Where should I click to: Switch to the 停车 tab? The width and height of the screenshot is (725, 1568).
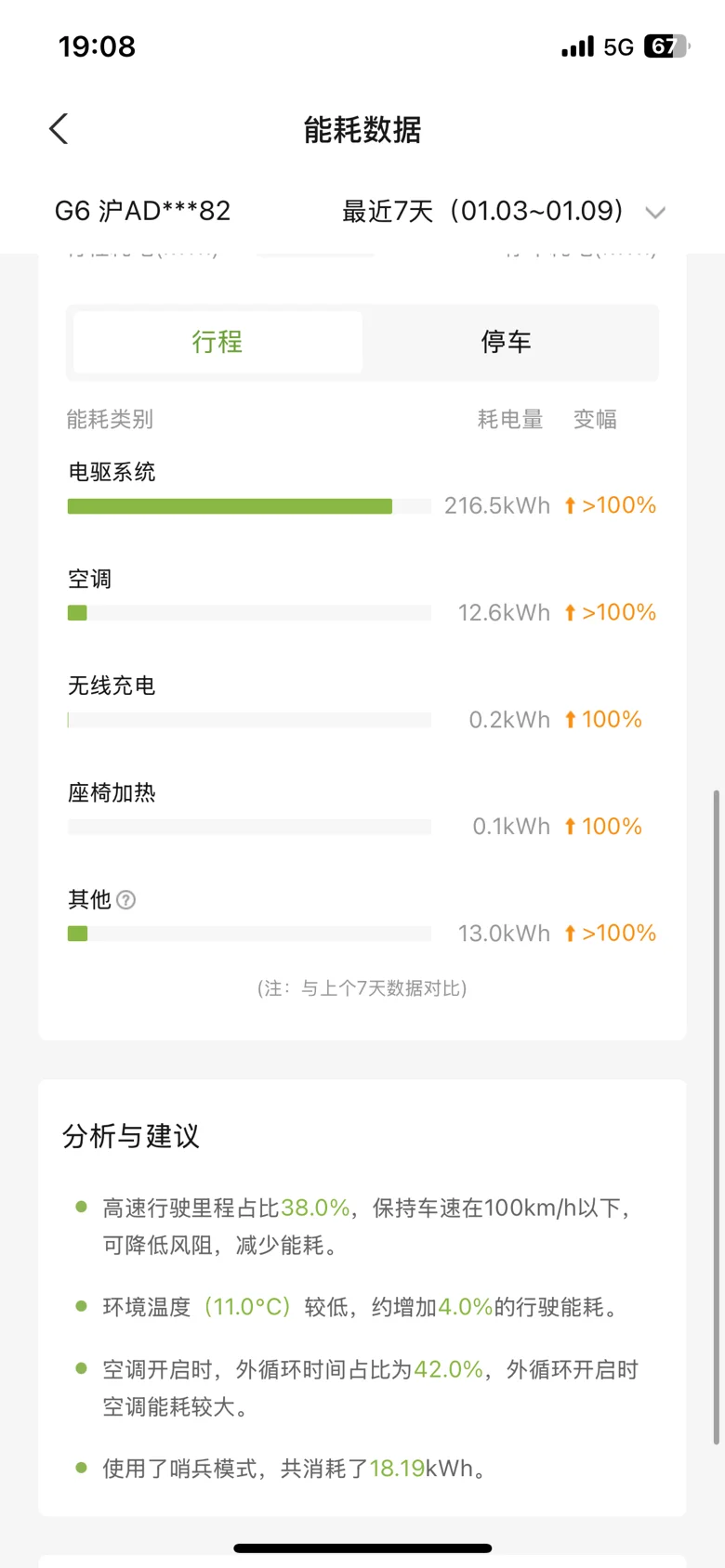pos(507,342)
